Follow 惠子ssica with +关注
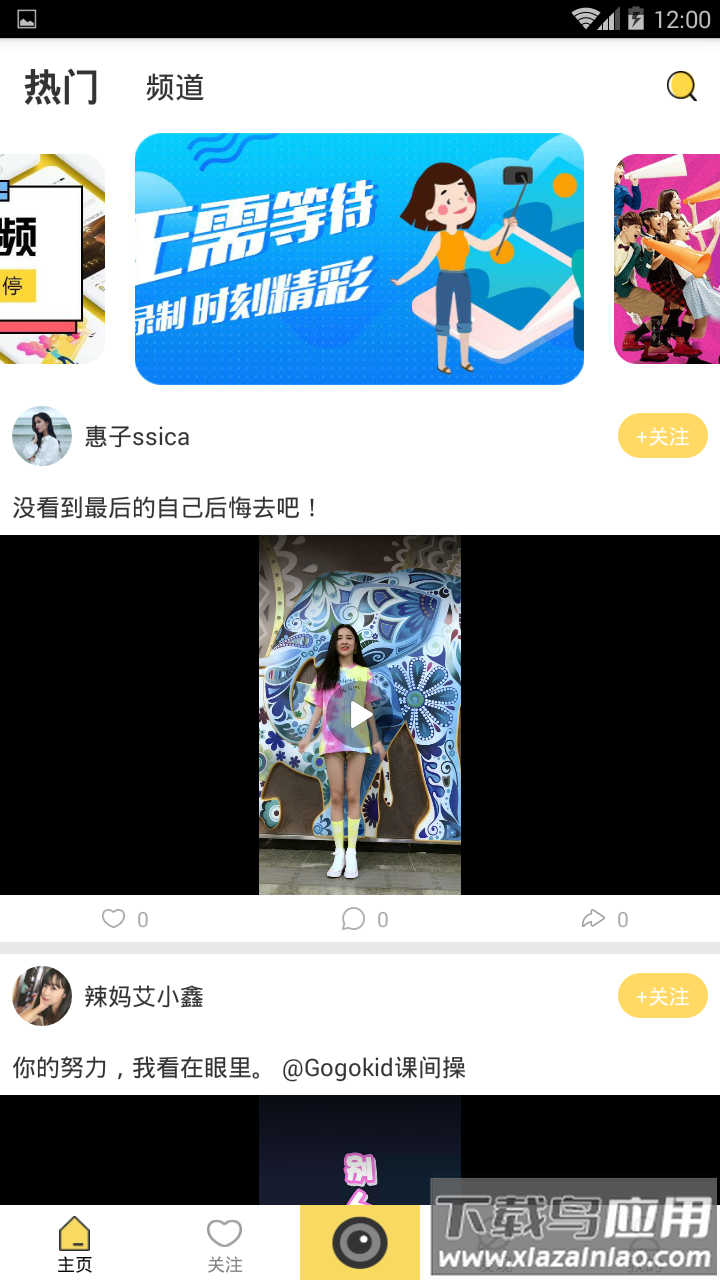 click(x=662, y=436)
